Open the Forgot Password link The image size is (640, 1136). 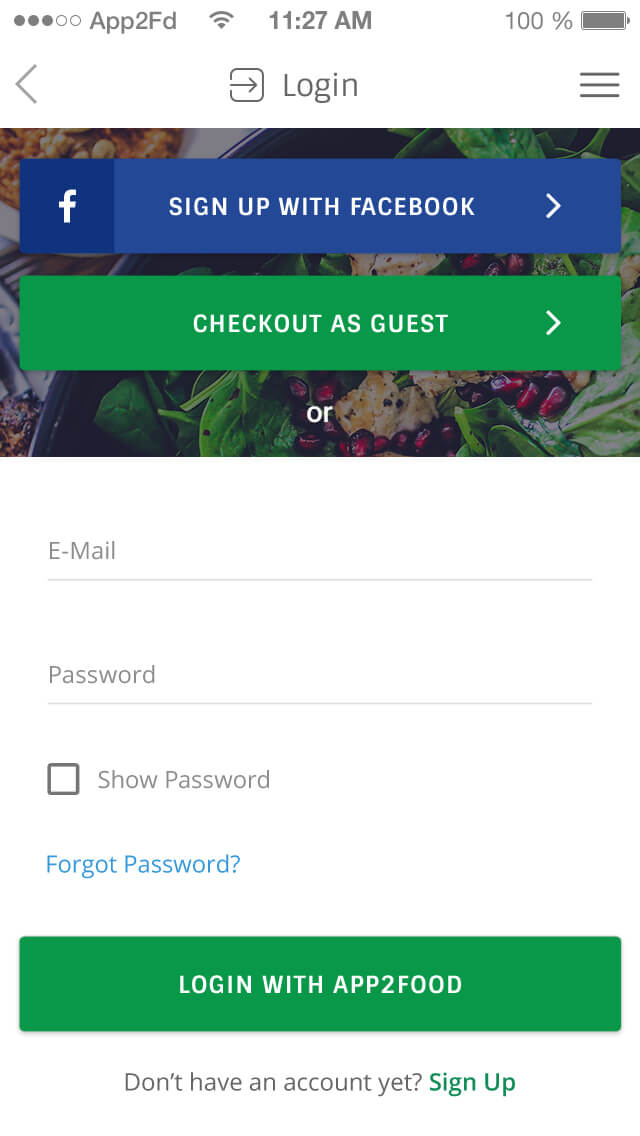[143, 864]
